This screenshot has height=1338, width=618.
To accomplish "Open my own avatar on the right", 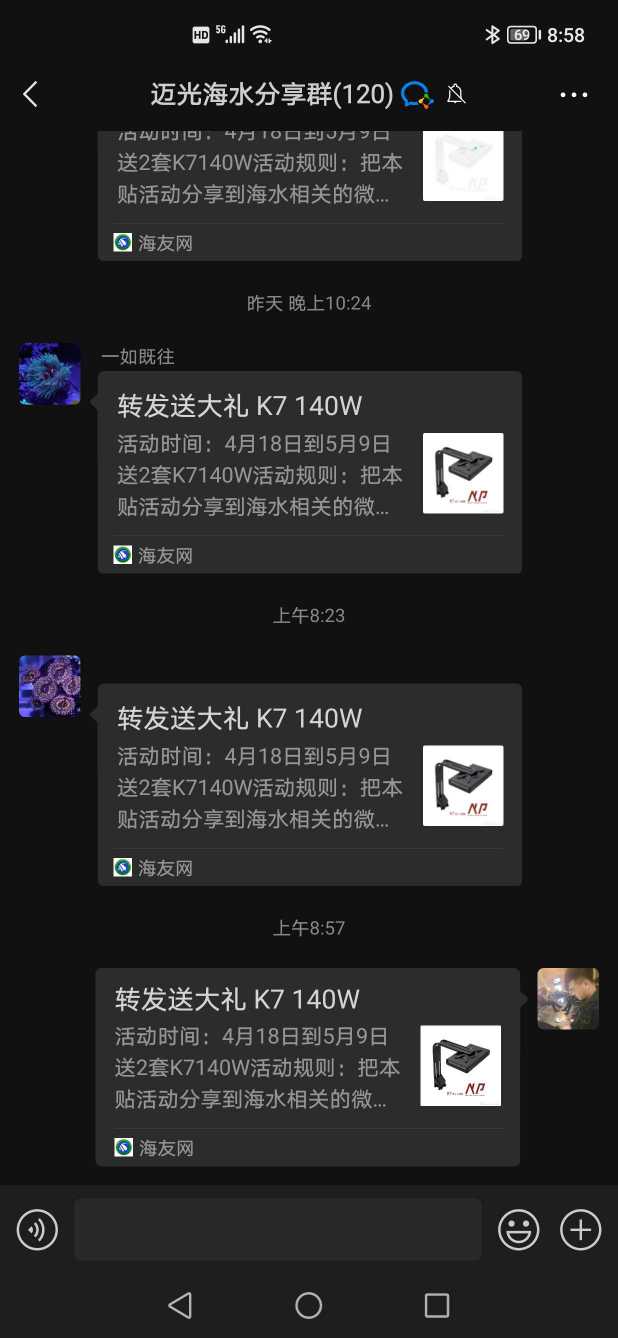I will point(568,998).
